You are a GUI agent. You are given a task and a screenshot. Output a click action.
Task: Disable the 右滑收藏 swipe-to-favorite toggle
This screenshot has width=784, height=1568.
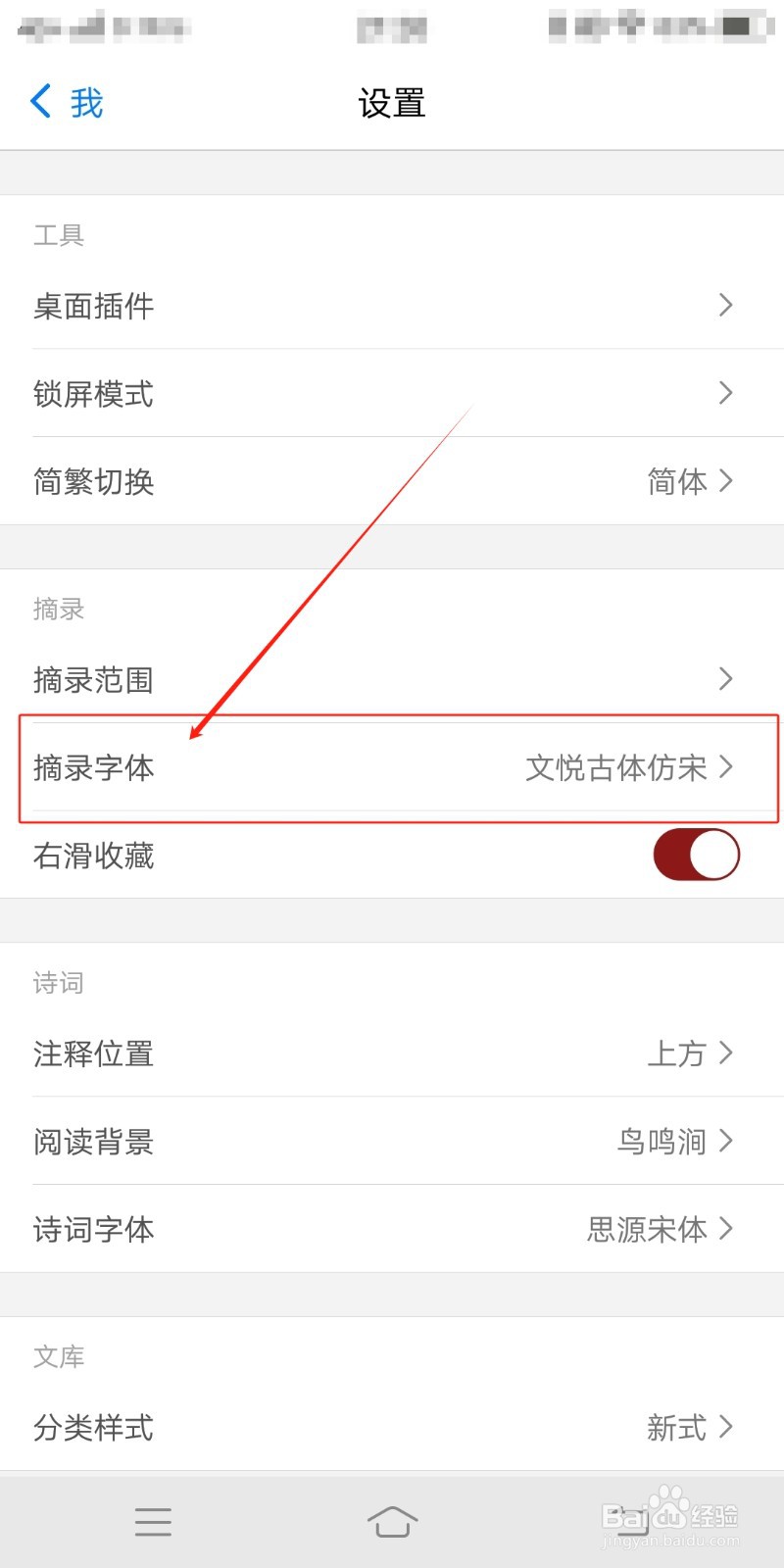[x=696, y=854]
